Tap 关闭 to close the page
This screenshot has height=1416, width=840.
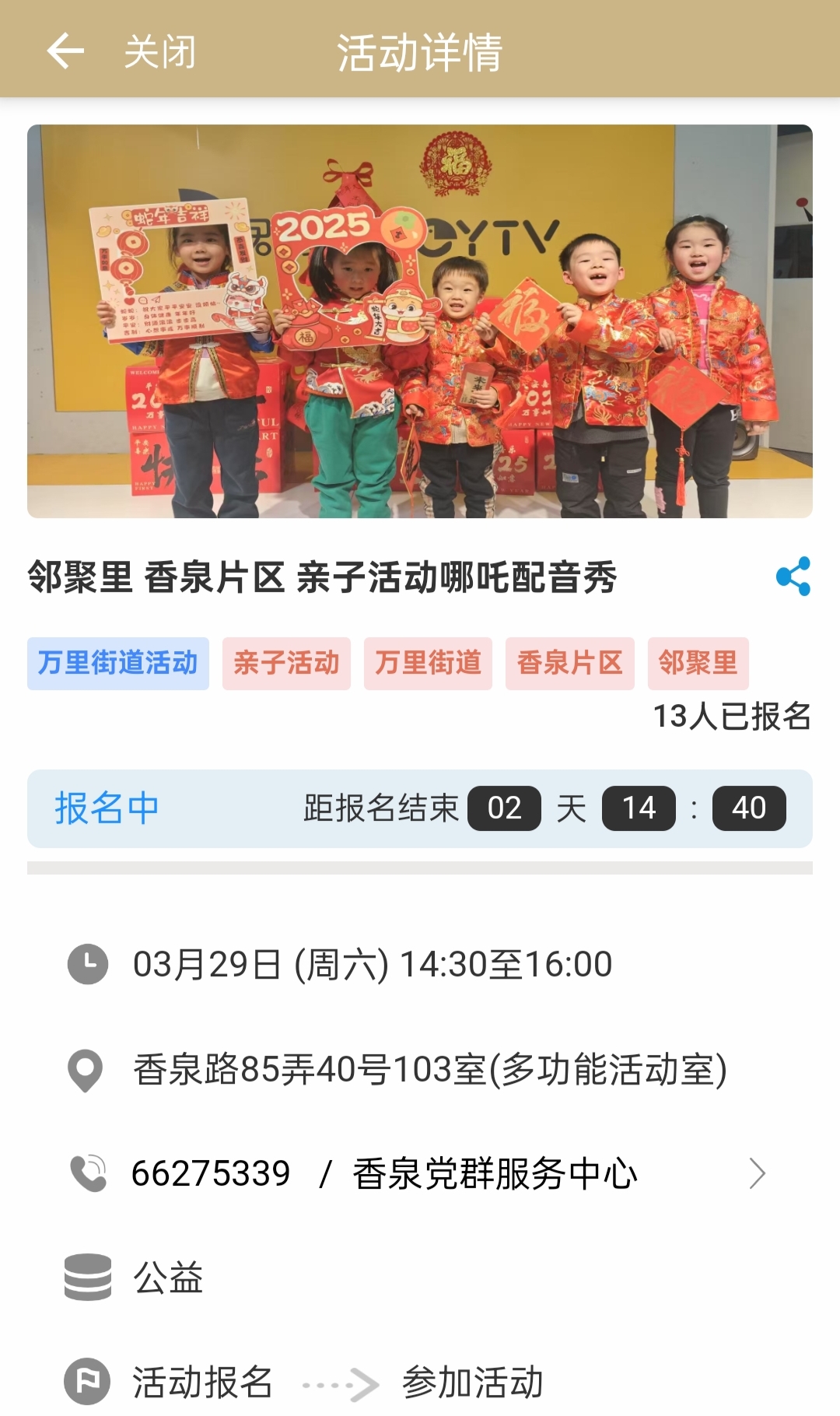tap(159, 52)
